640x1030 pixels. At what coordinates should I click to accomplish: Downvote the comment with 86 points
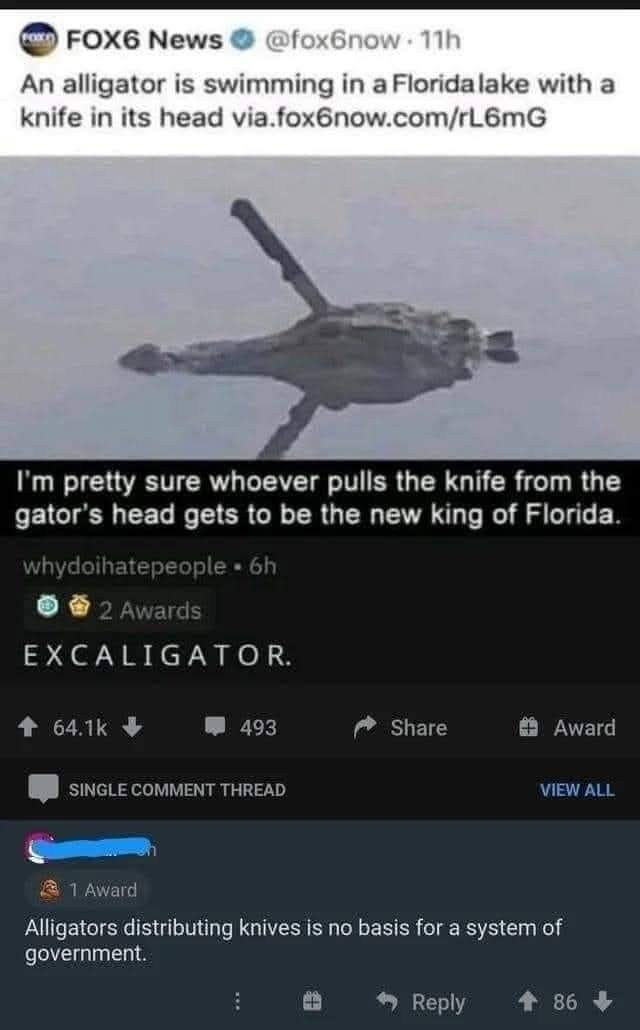[x=603, y=1002]
